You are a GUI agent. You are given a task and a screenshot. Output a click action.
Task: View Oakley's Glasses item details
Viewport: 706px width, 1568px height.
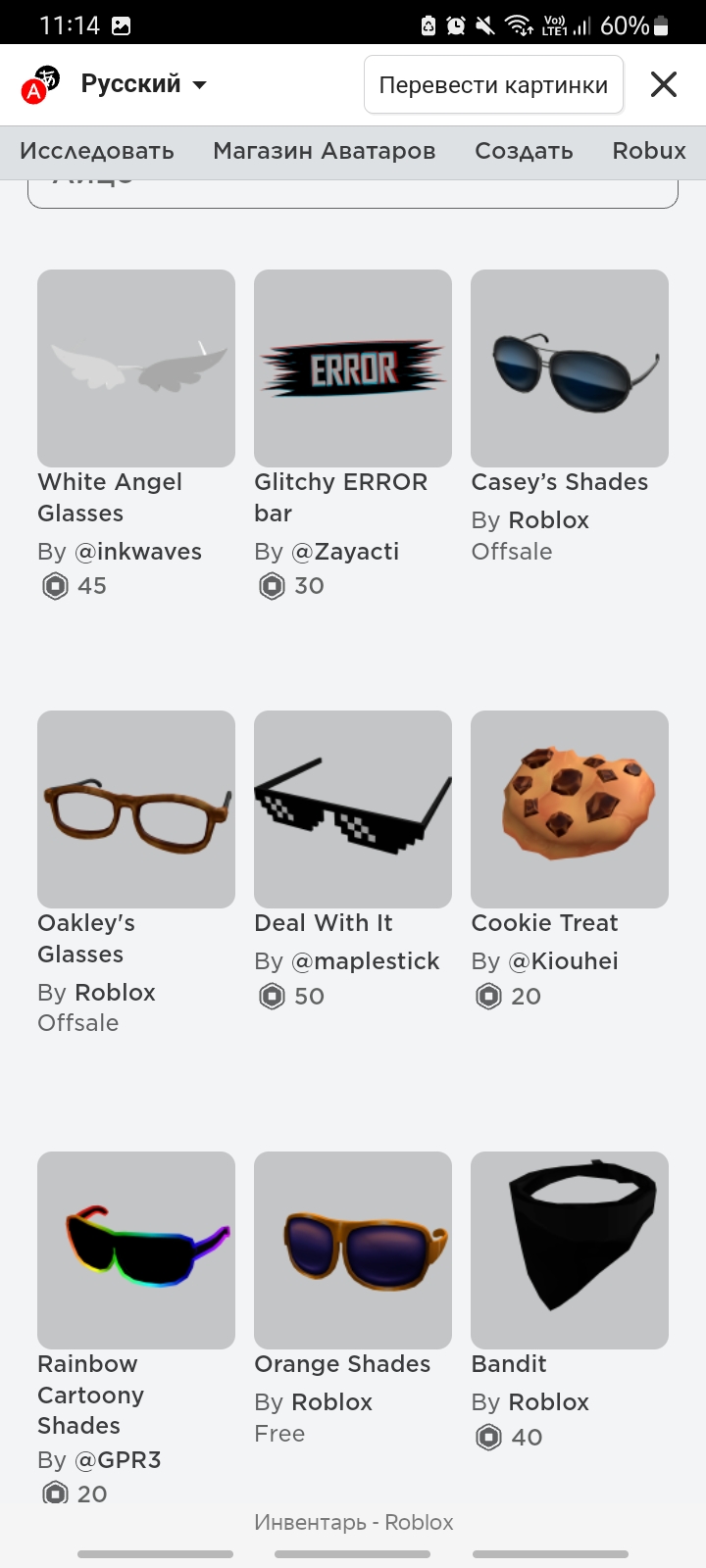click(x=136, y=809)
